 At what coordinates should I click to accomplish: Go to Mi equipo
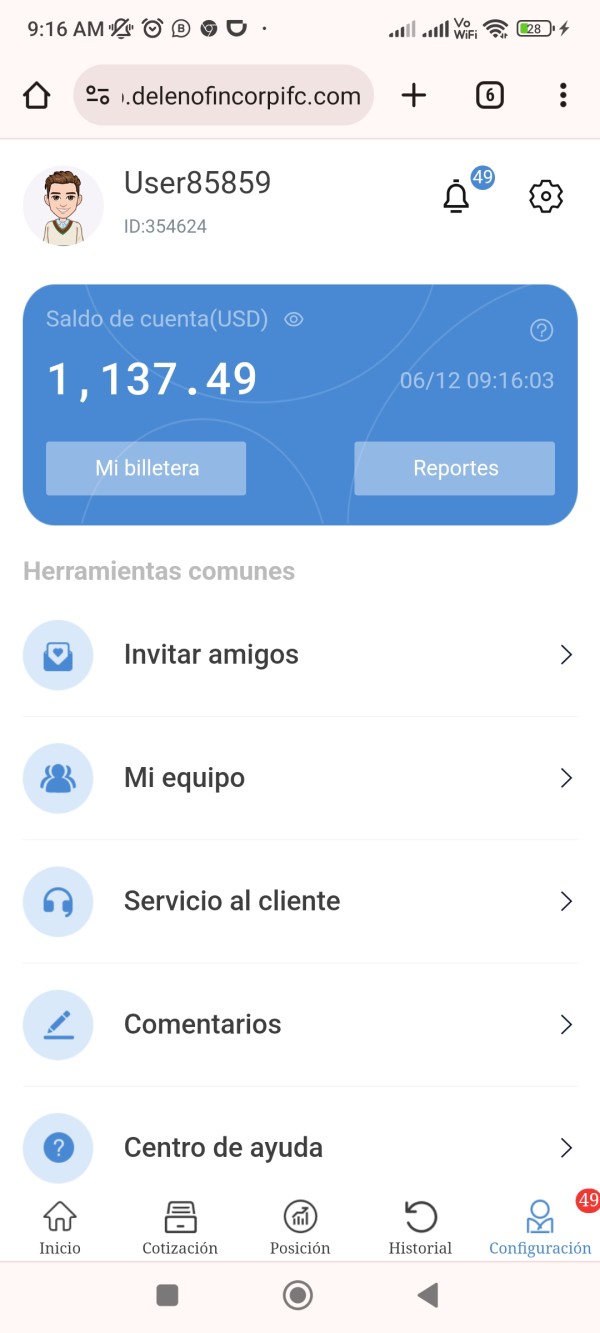(x=300, y=778)
